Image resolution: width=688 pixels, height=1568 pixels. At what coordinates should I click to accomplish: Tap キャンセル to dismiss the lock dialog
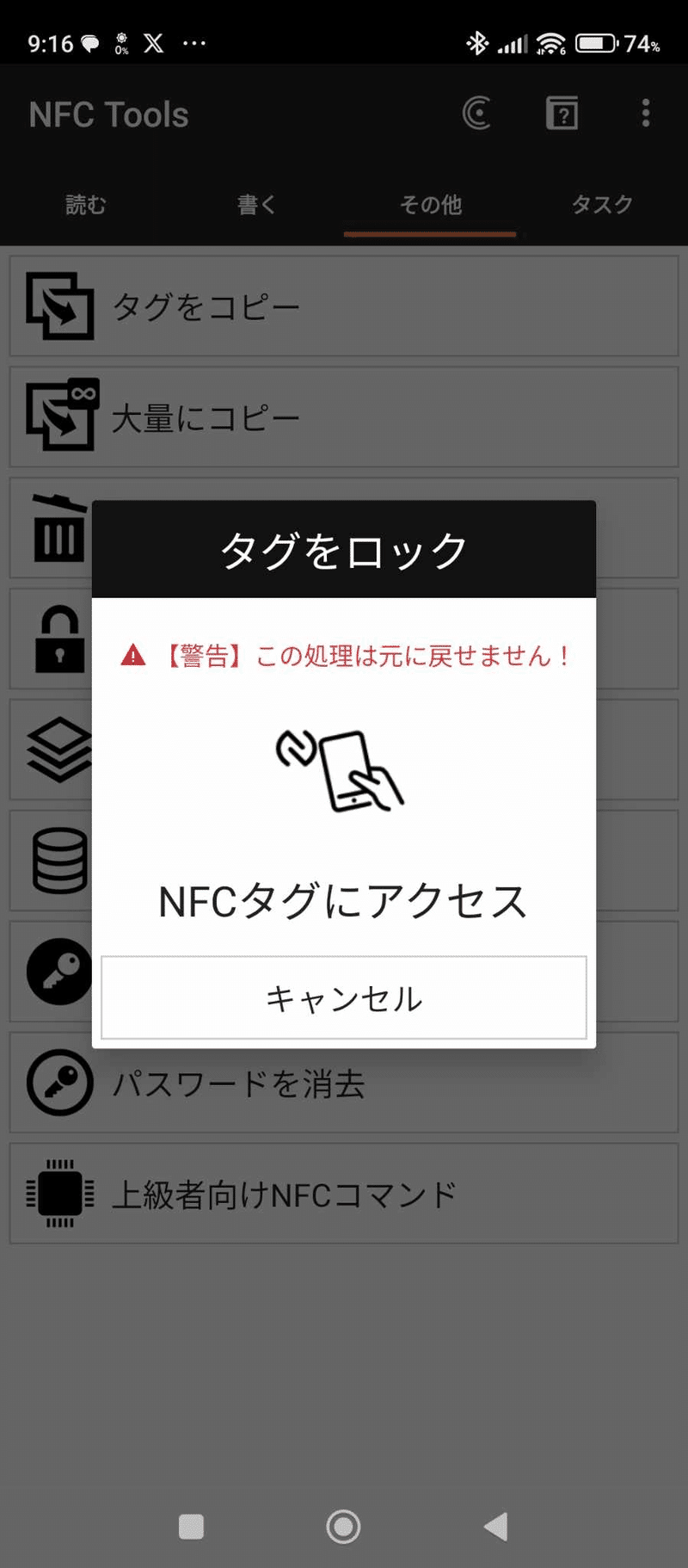tap(344, 997)
